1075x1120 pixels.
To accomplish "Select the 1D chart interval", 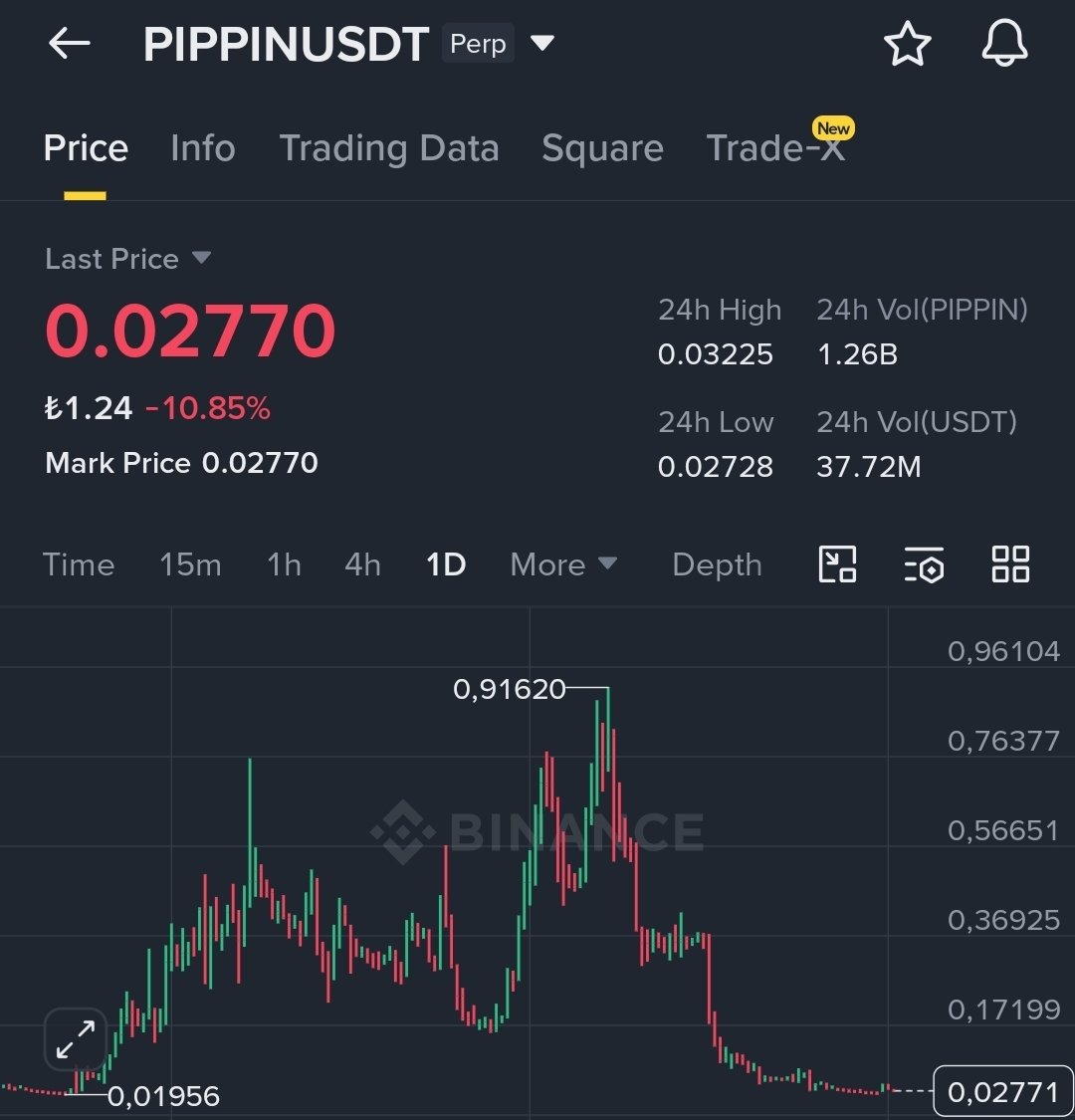I will (446, 564).
